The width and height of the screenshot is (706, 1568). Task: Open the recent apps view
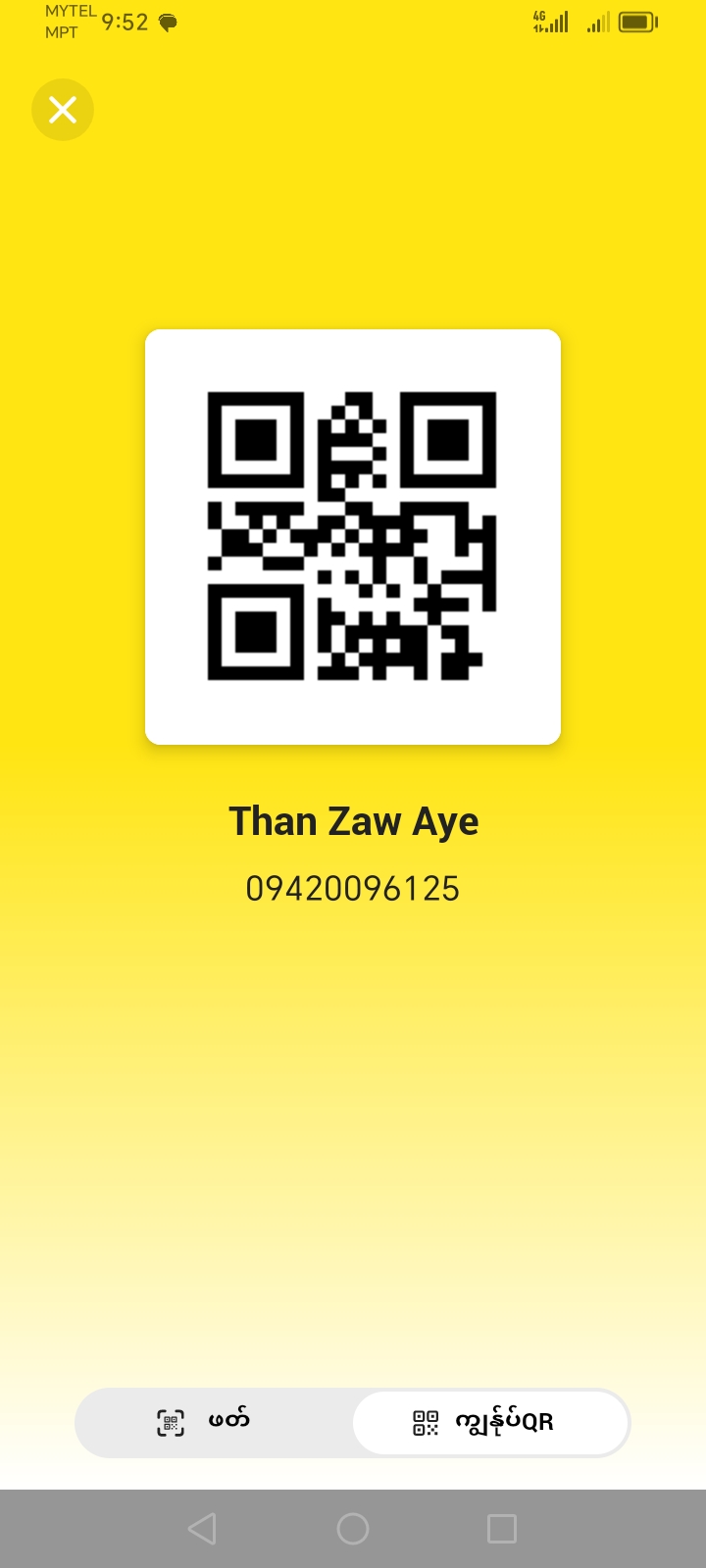[x=502, y=1529]
